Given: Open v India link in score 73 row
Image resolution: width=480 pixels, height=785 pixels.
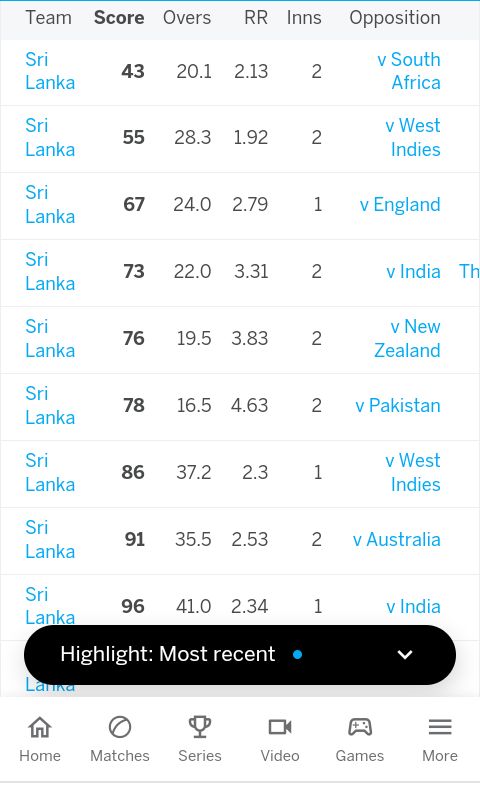Looking at the screenshot, I should (413, 272).
